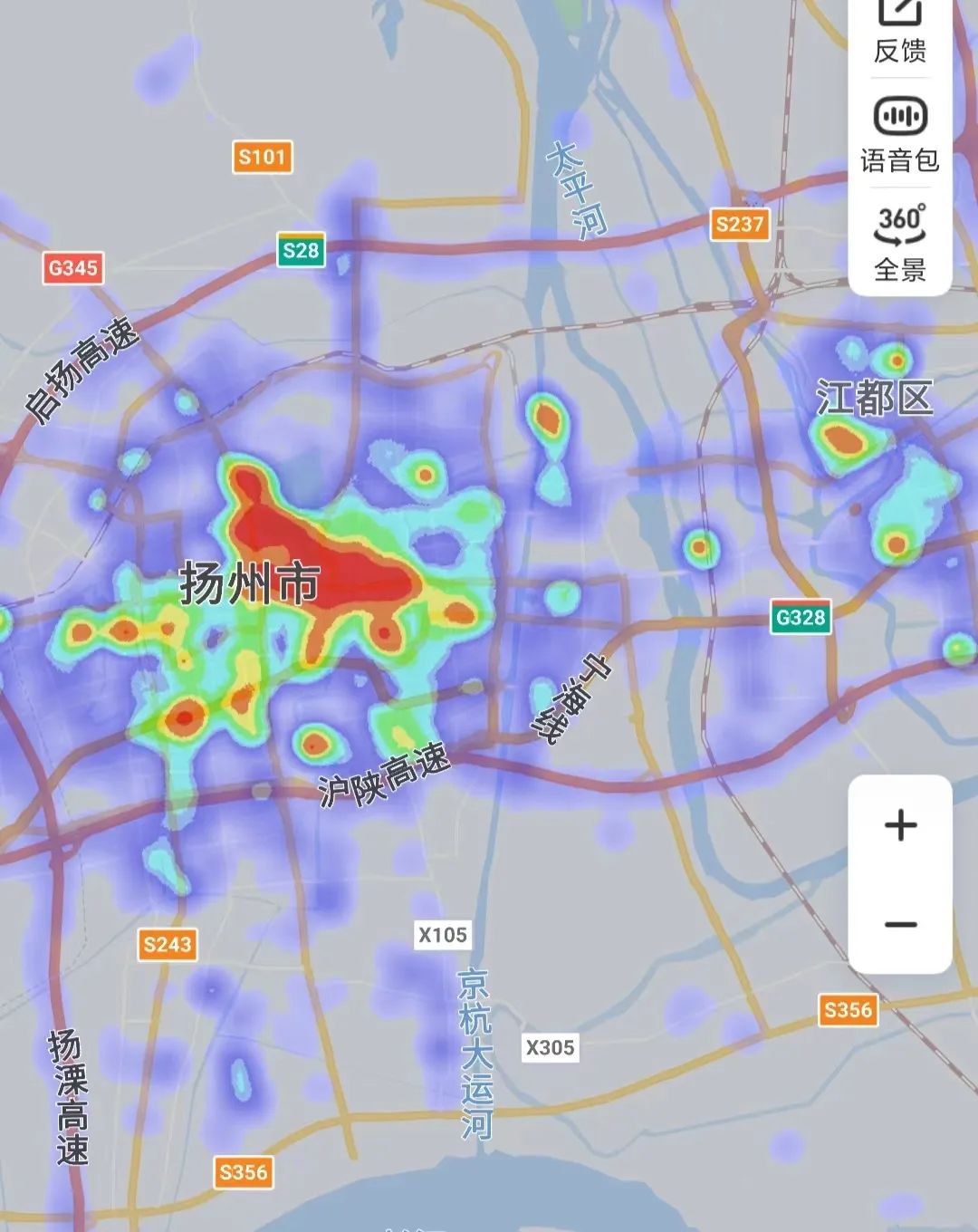Open the 语音包 voice pack
The width and height of the screenshot is (978, 1232).
[x=899, y=134]
